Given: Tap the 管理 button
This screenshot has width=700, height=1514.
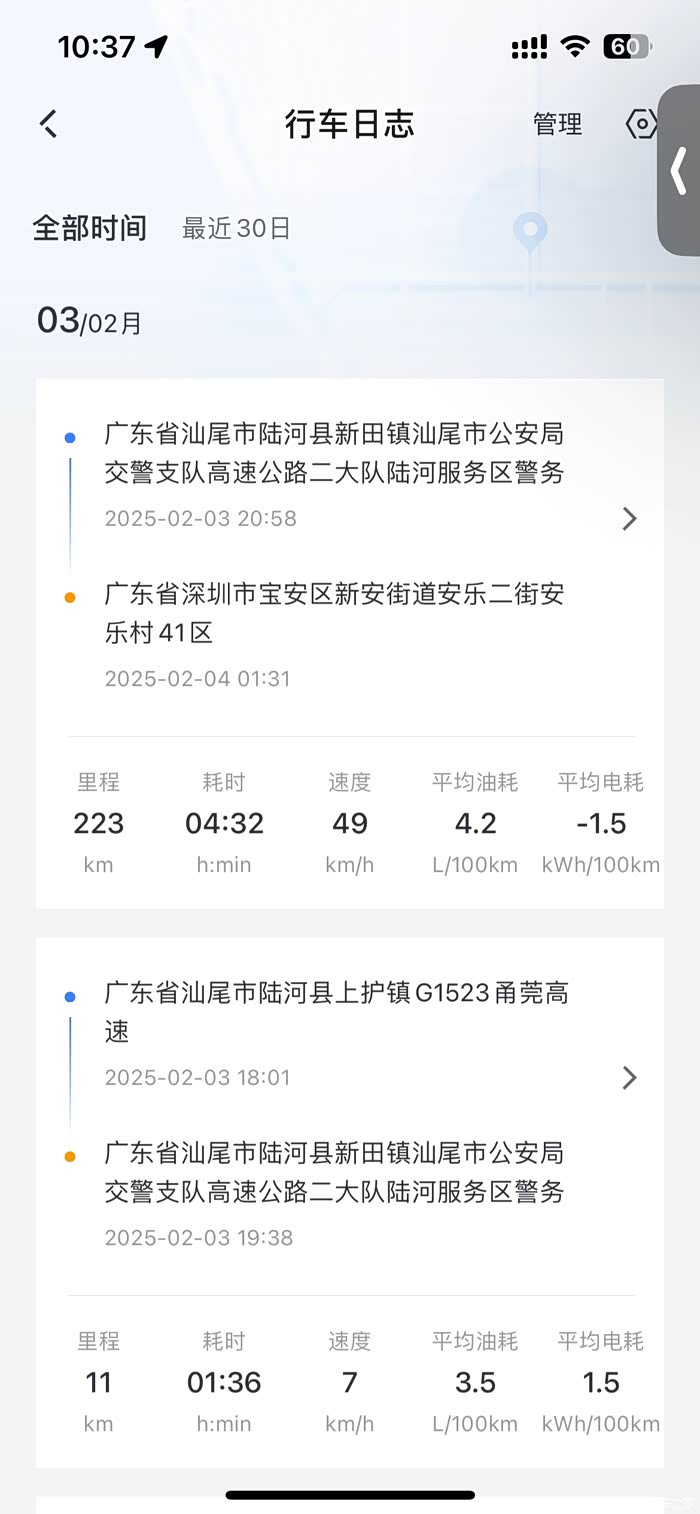Looking at the screenshot, I should coord(557,124).
